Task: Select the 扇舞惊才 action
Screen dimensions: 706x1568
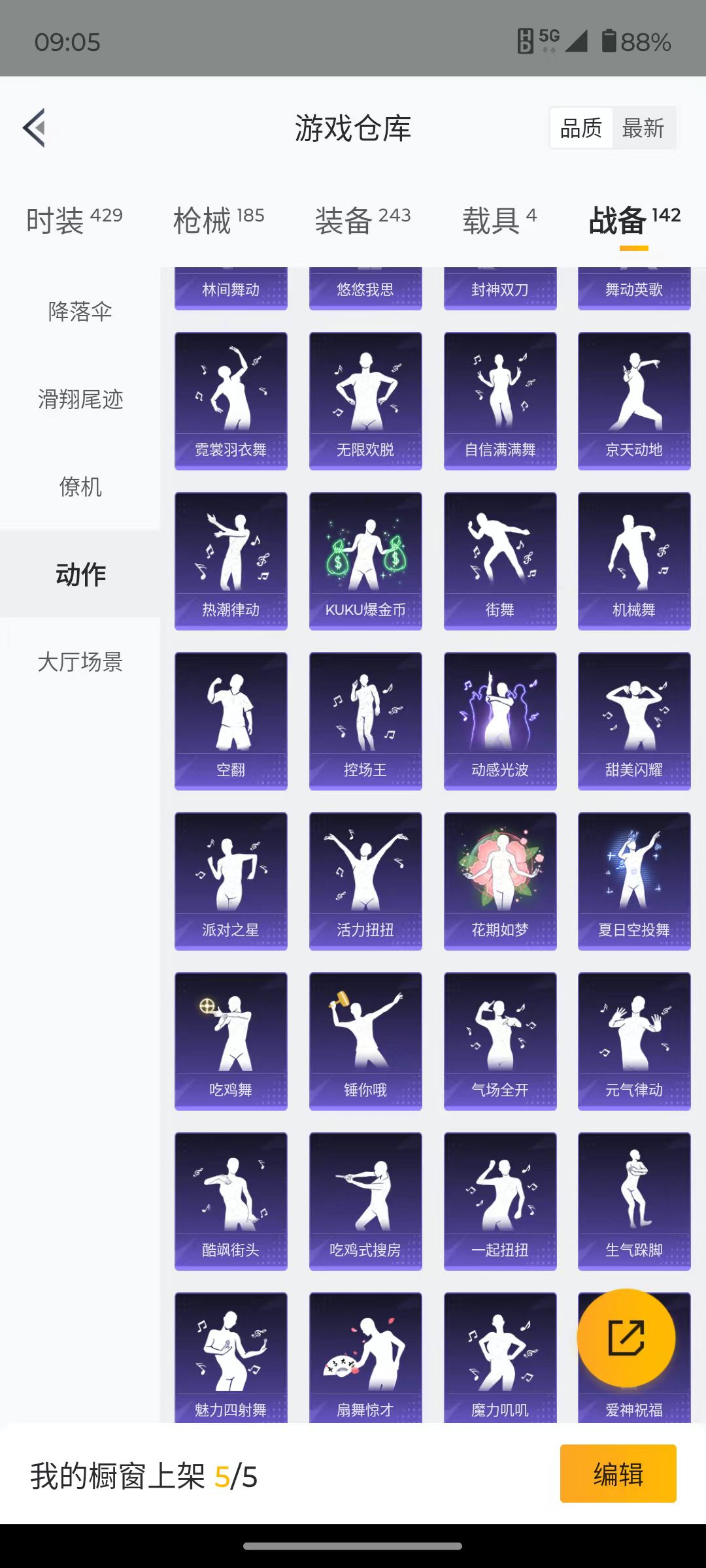Action: 365,1358
